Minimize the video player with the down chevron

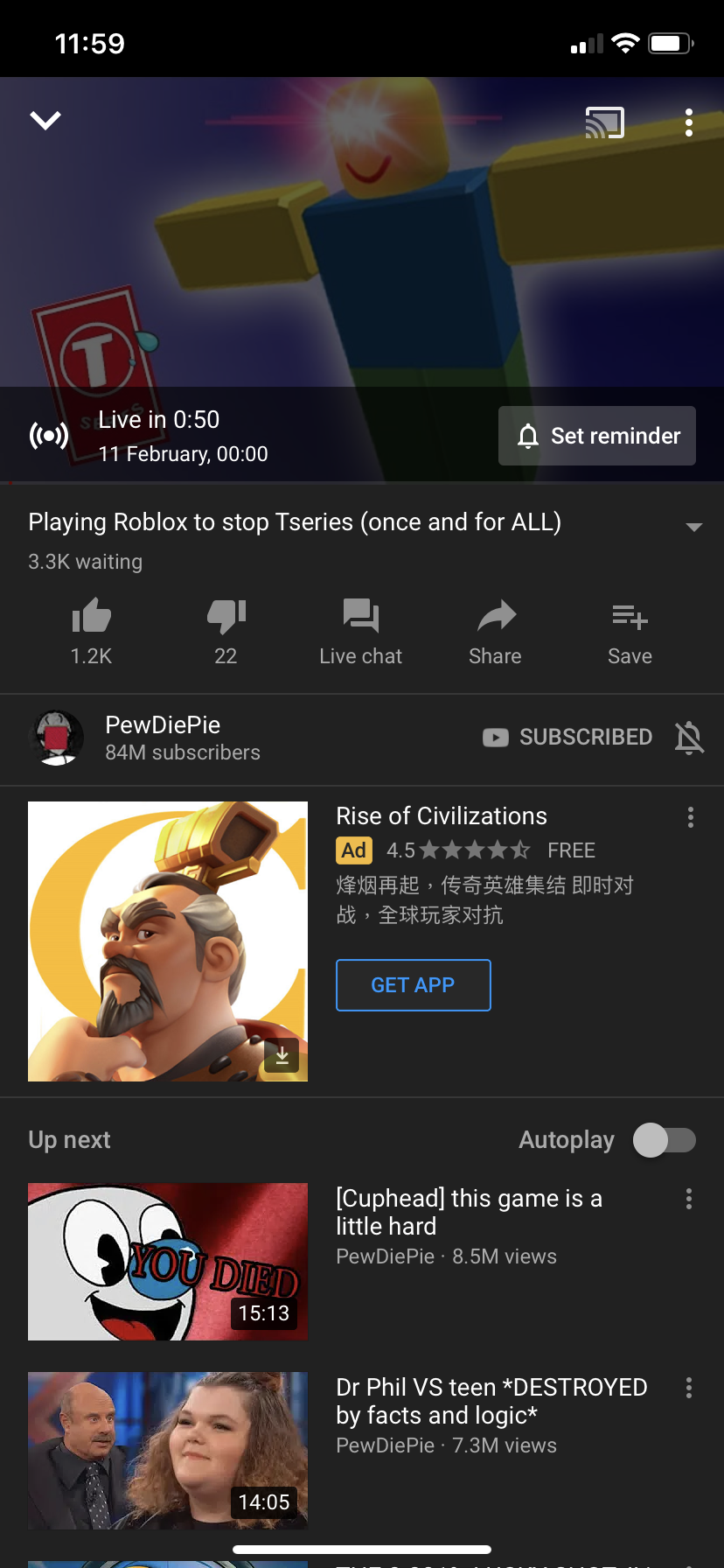45,120
